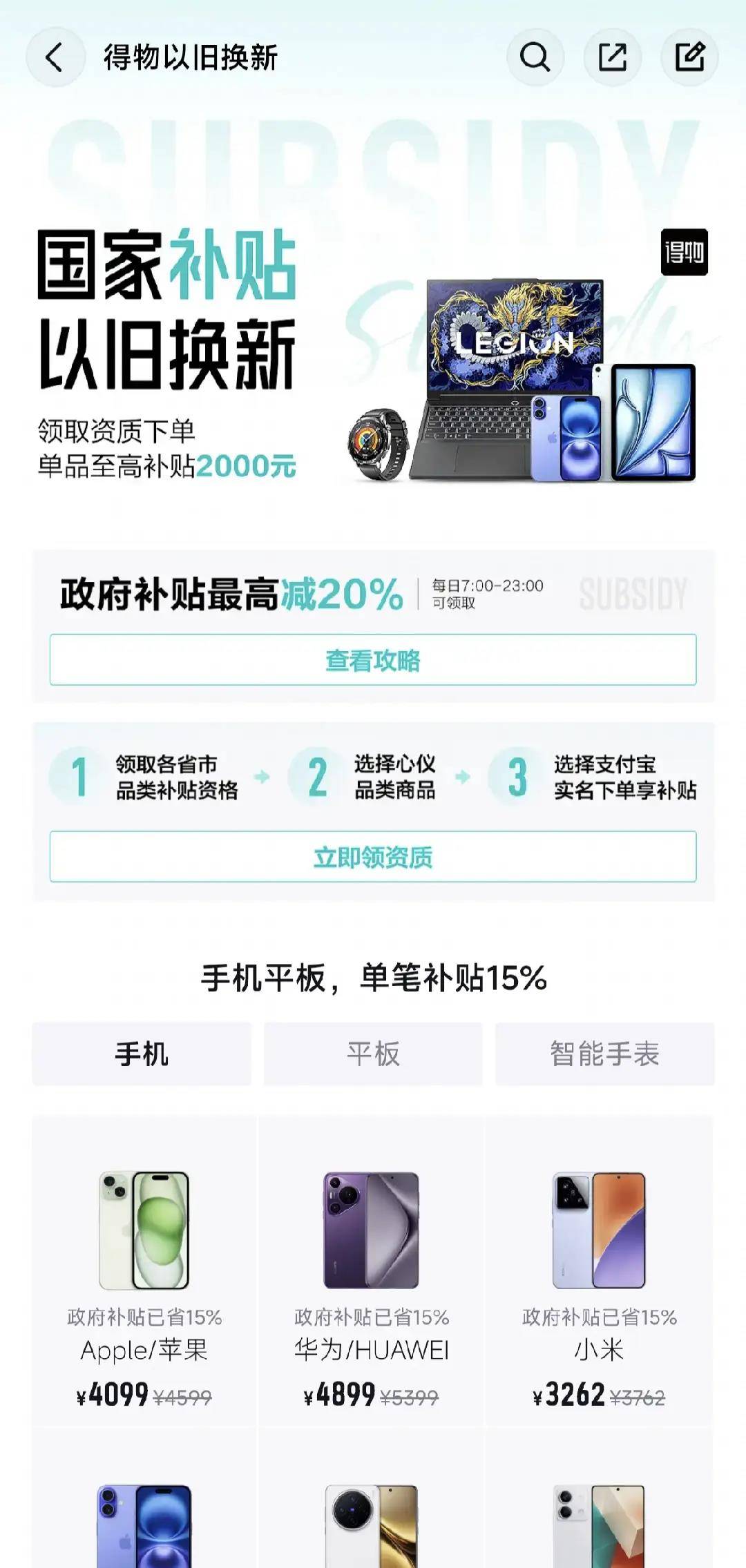Tap the 查看攻略 button
This screenshot has height=1568, width=746.
373,661
